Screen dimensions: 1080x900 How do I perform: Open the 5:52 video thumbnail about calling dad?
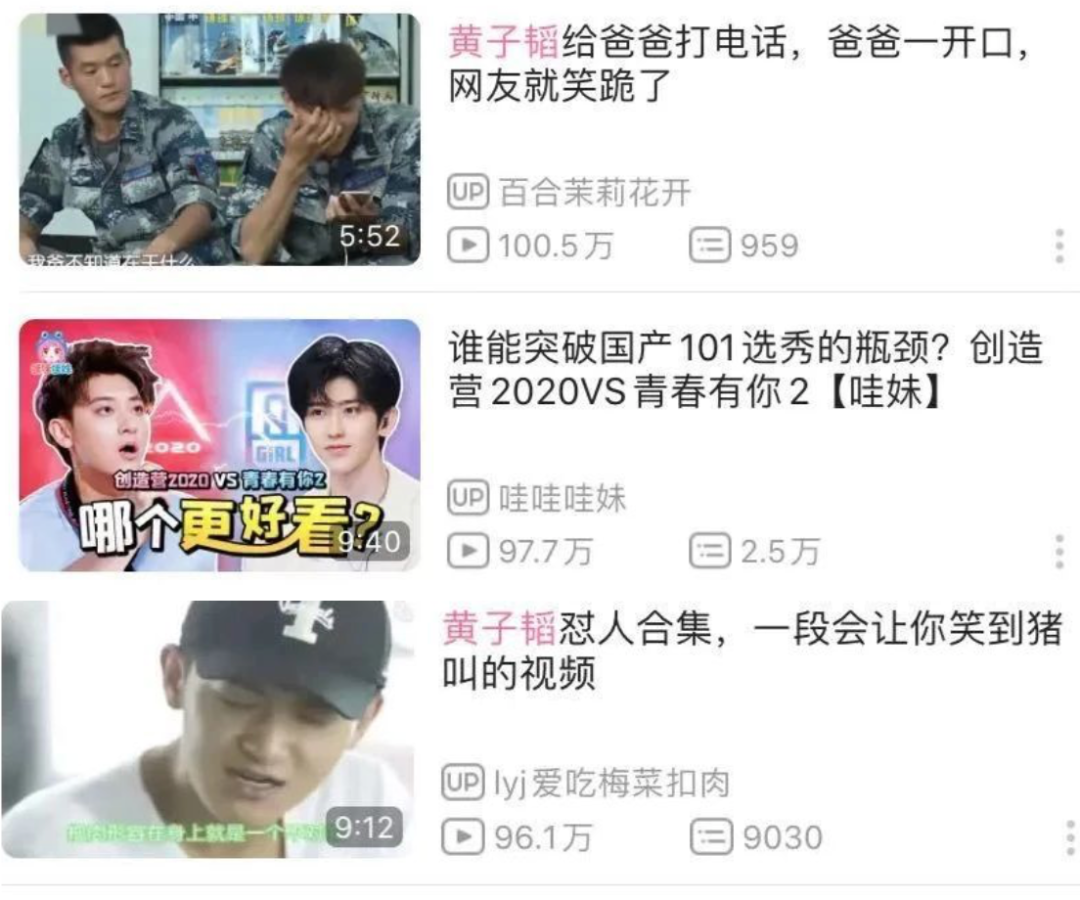tap(220, 140)
